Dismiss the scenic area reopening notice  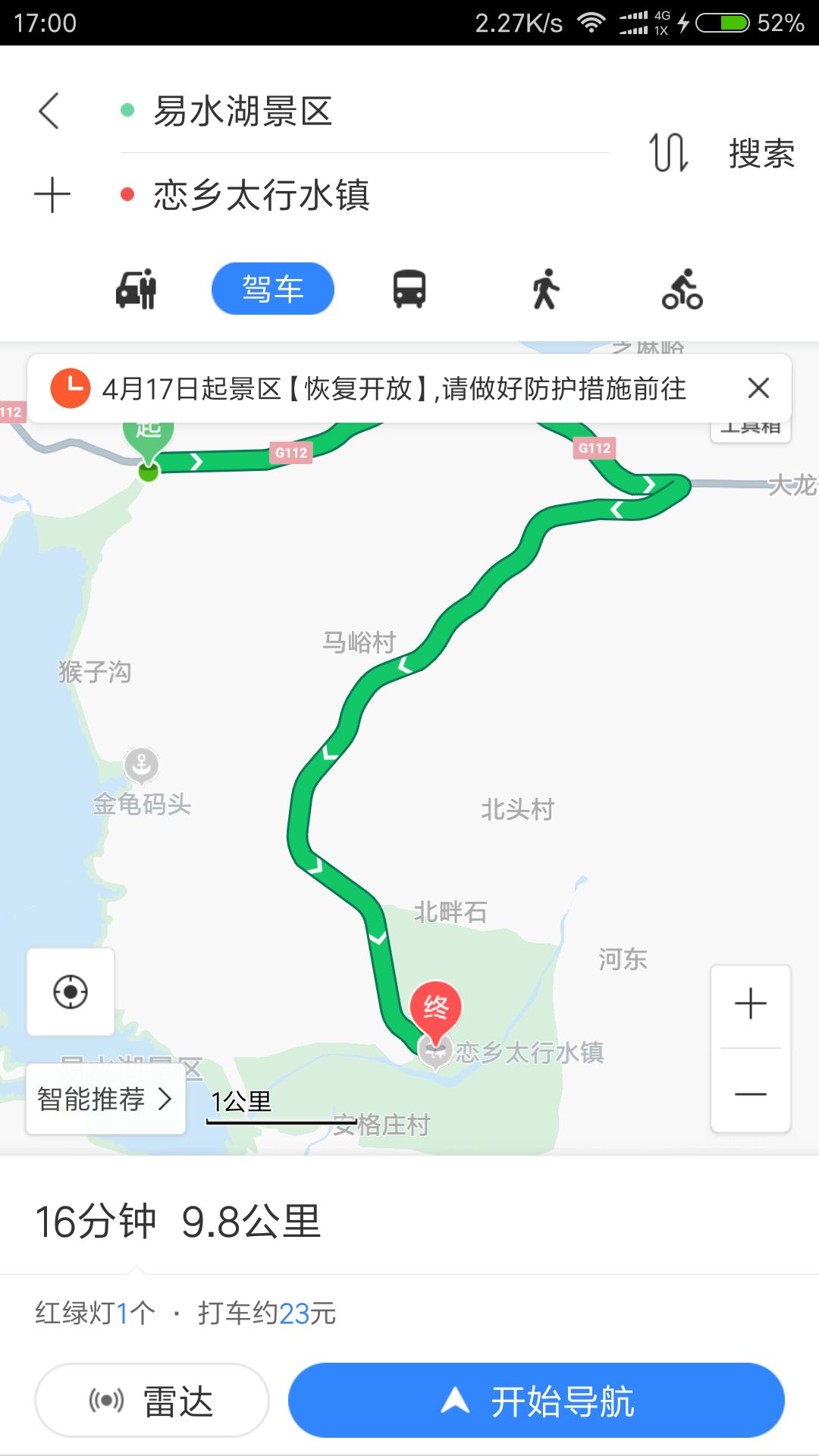pos(758,388)
